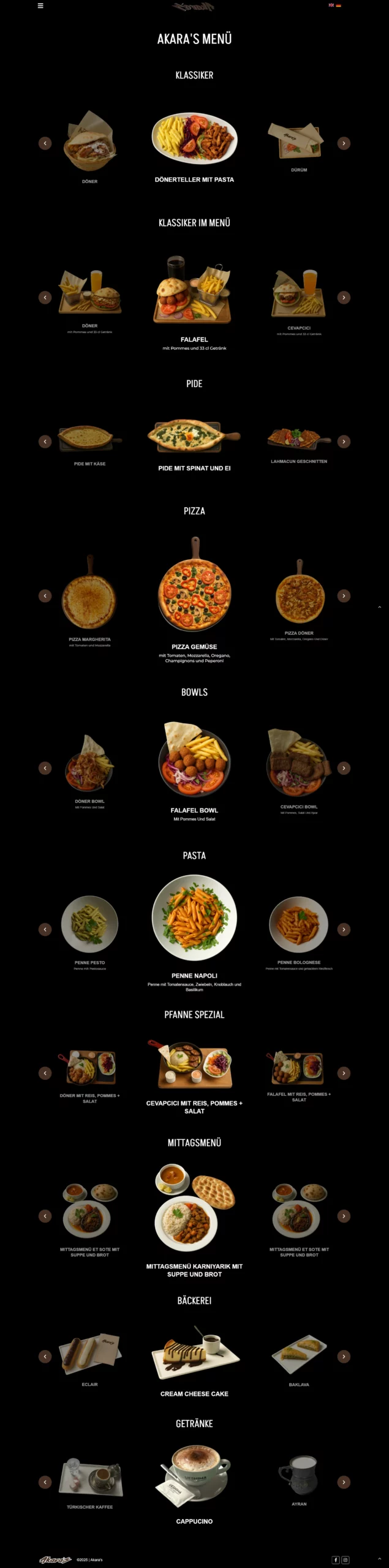
Task: Show next Bowls carousel item
Action: [x=344, y=768]
